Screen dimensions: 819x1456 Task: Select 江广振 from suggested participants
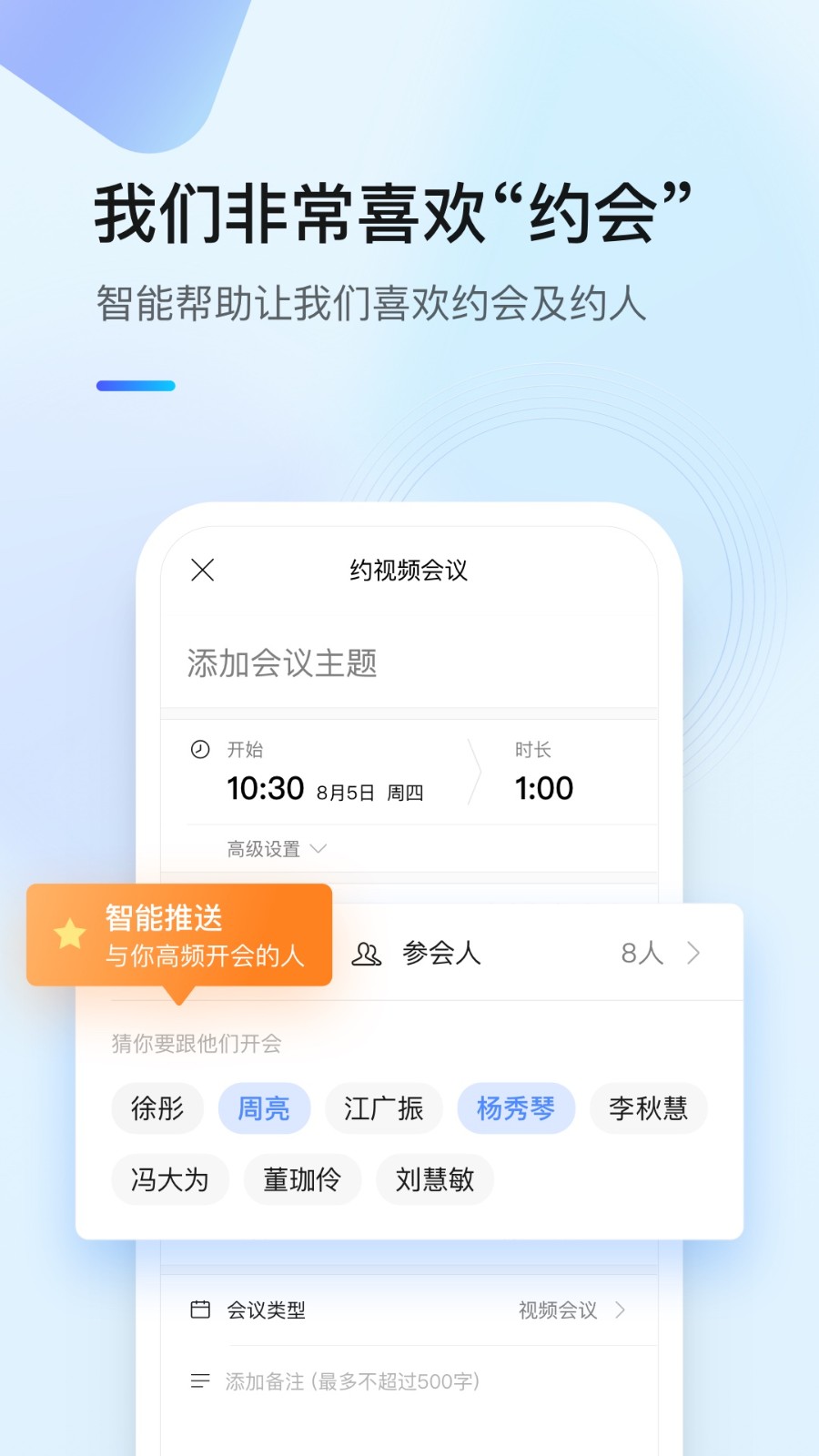point(383,1107)
